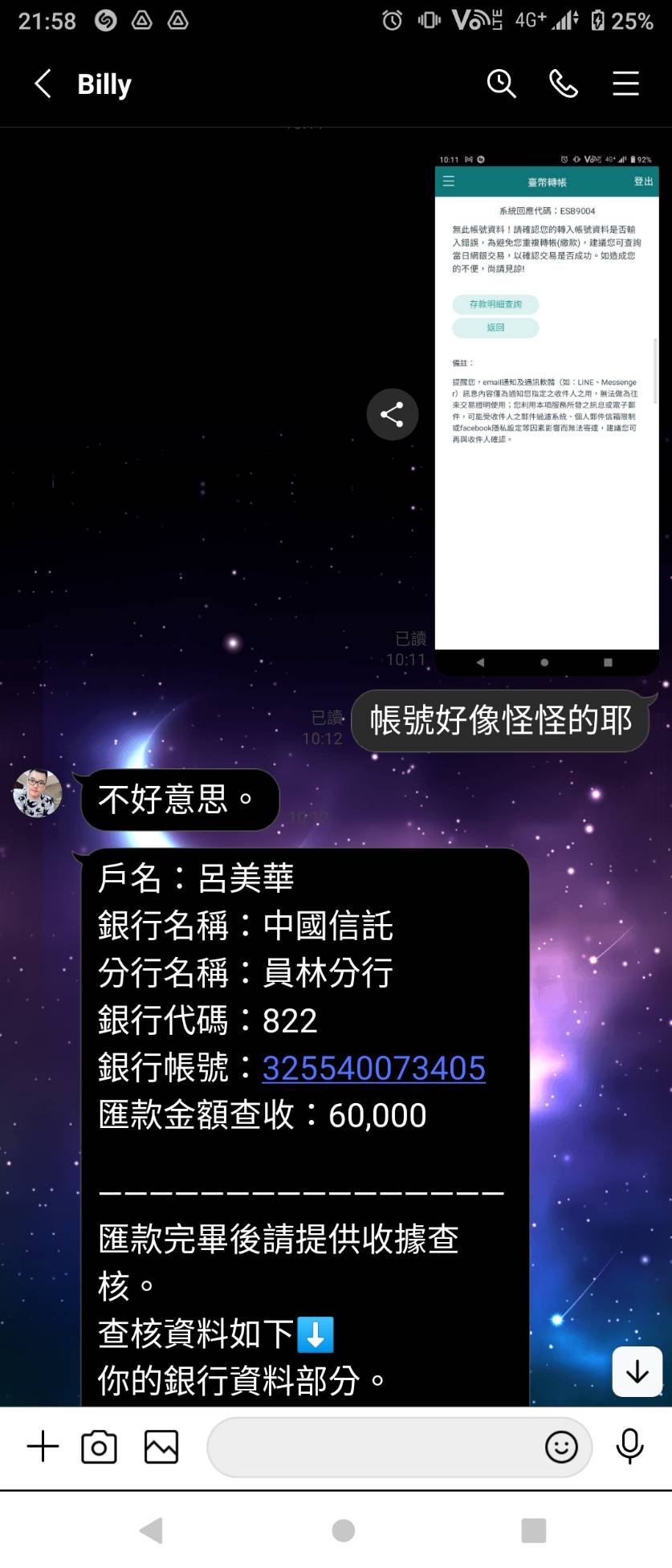Share the sent screenshot image

tap(392, 414)
